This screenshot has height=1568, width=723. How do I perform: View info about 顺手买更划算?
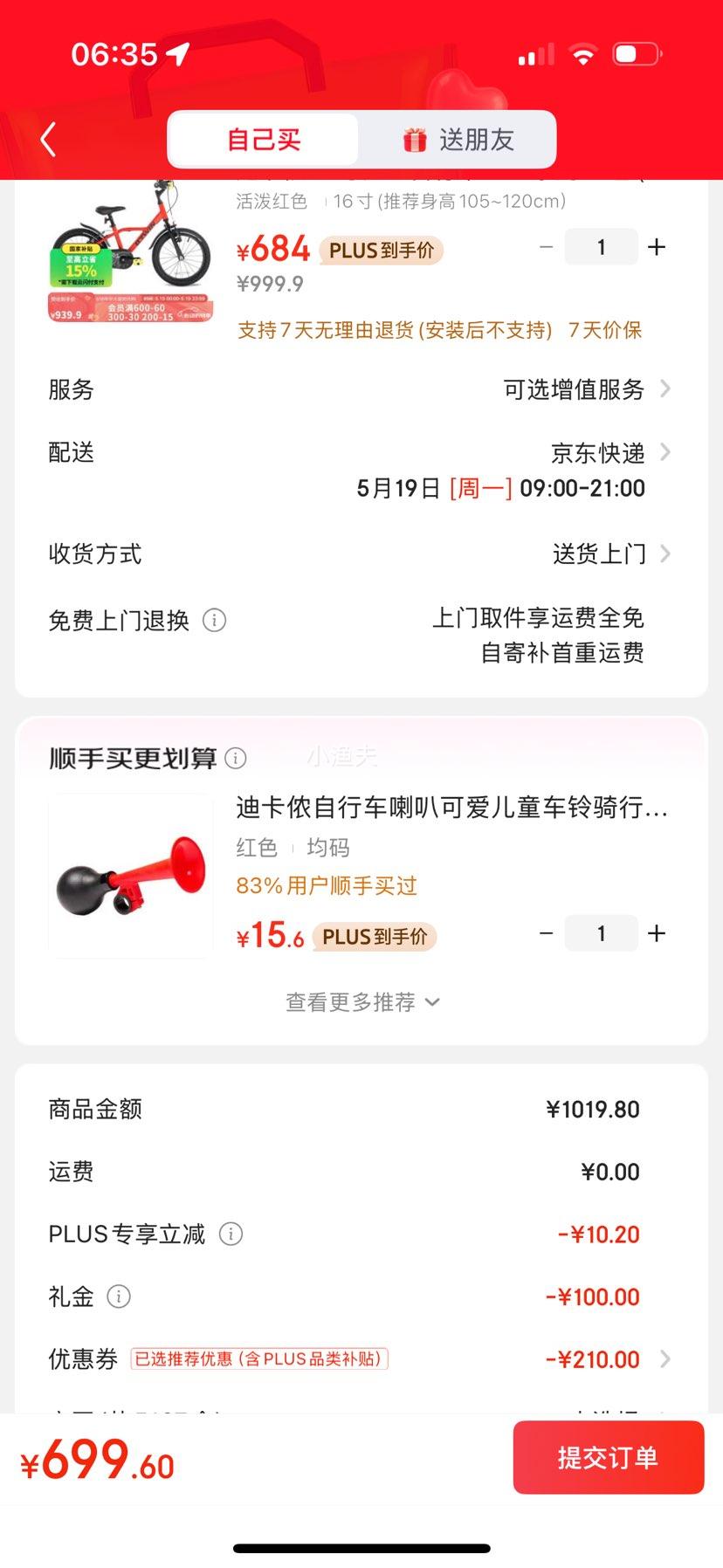click(236, 758)
